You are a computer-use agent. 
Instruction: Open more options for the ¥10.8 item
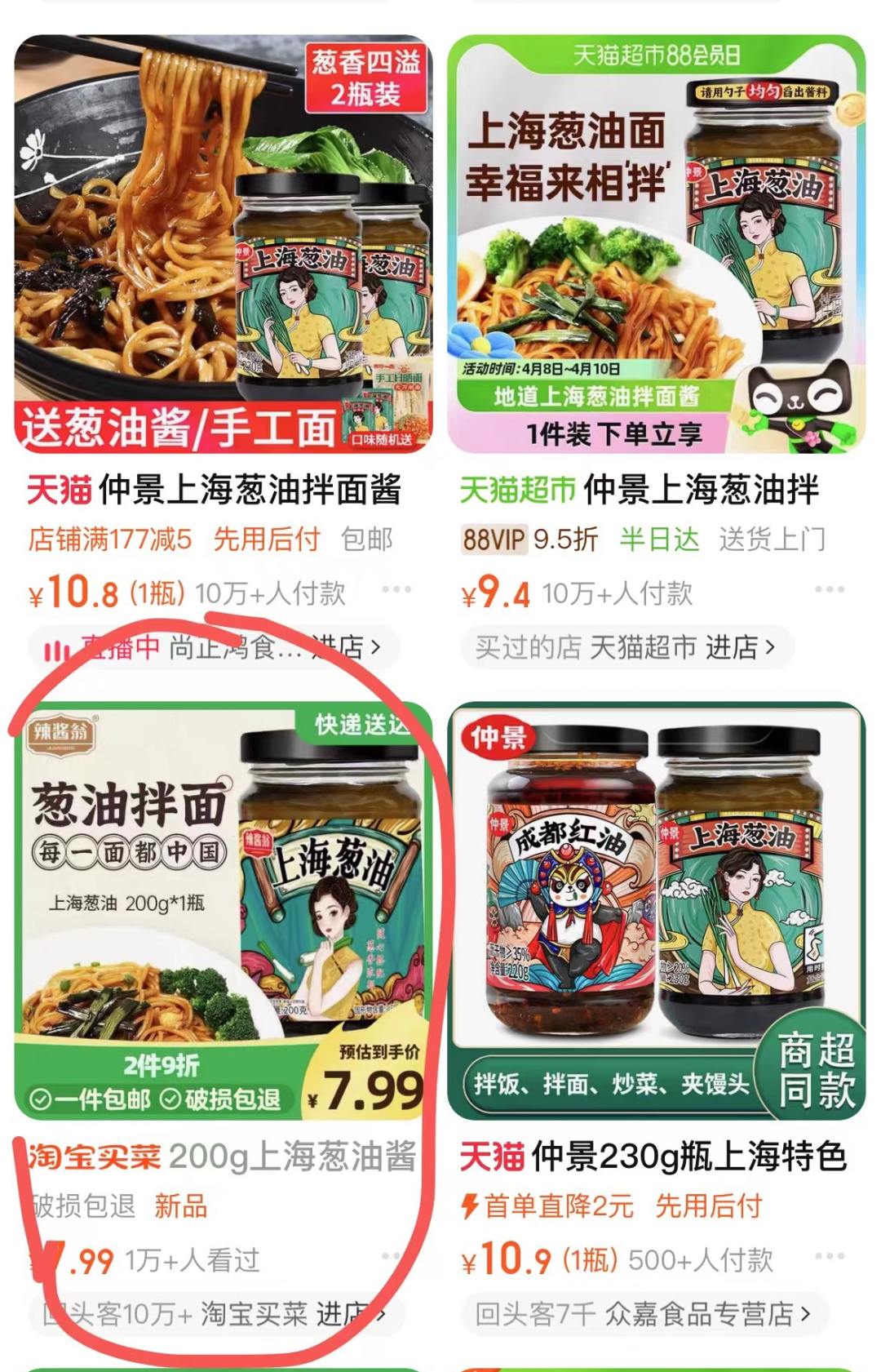[x=396, y=589]
